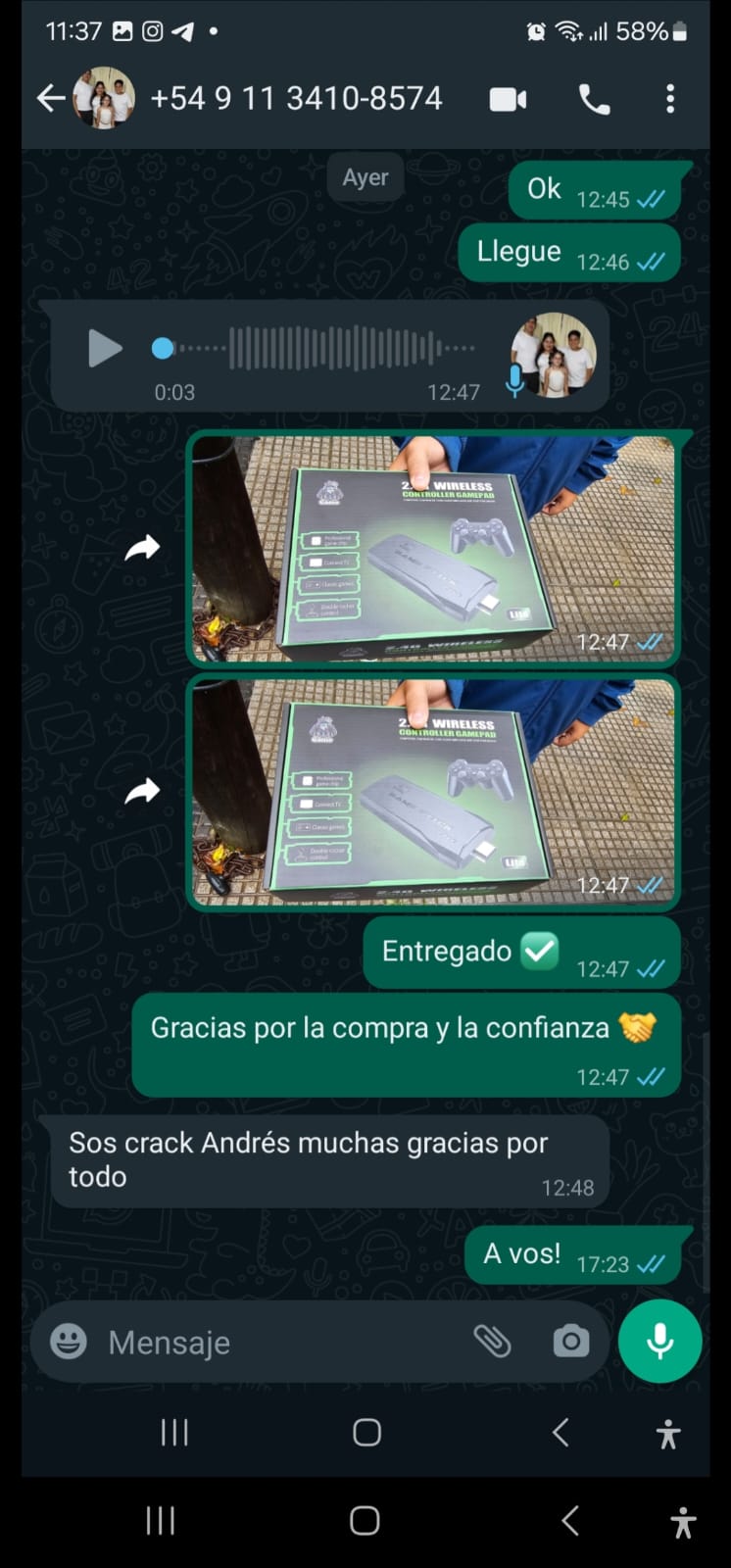Image resolution: width=731 pixels, height=1568 pixels.
Task: Go back to the chat list
Action: 50,98
